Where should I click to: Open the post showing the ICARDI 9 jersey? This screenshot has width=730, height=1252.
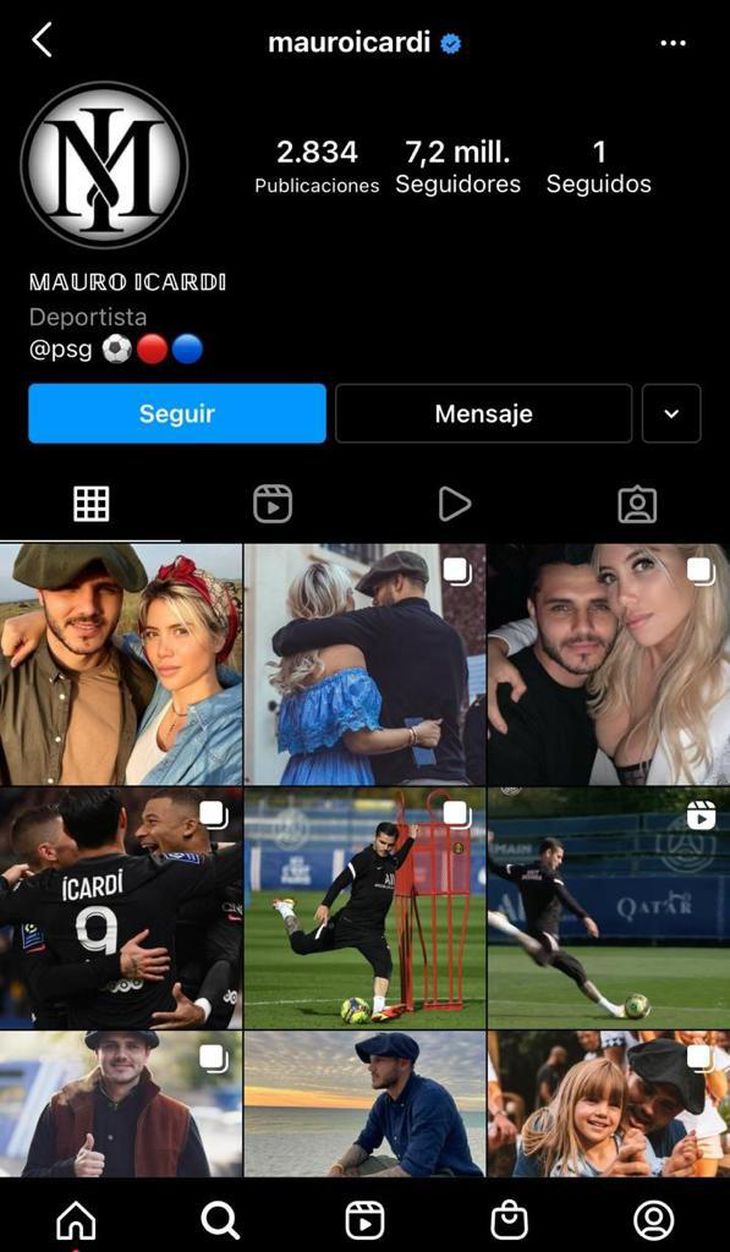[120, 908]
